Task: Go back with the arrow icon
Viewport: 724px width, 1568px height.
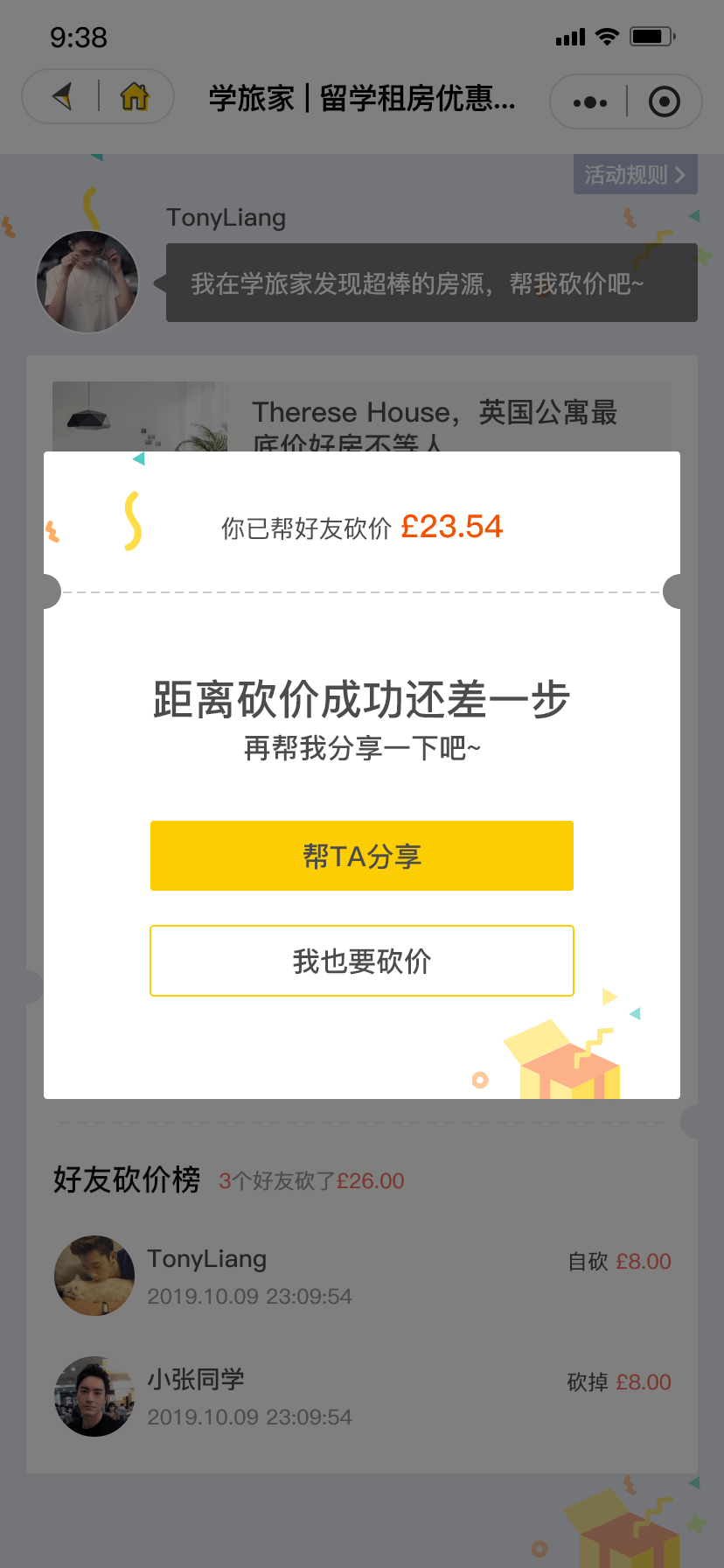Action: 62,96
